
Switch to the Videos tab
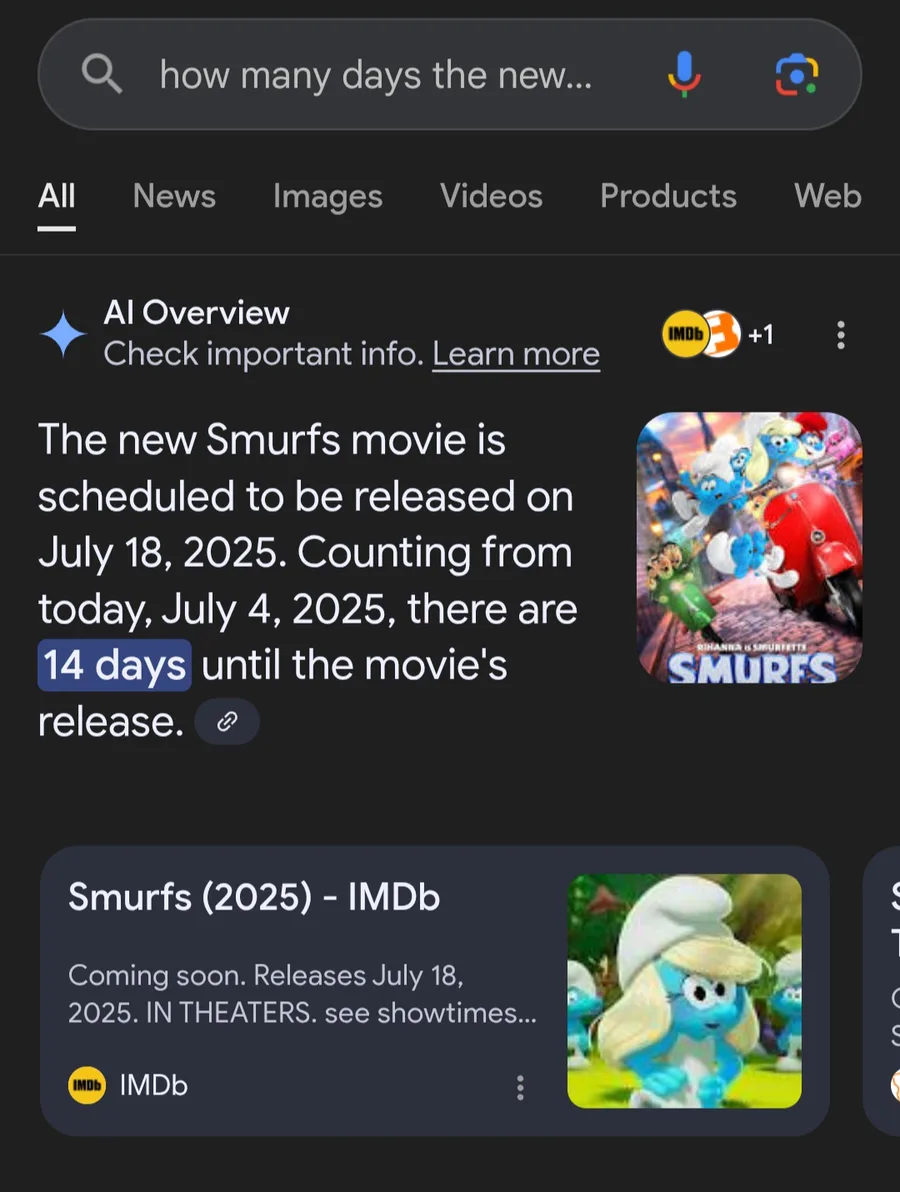click(x=491, y=196)
